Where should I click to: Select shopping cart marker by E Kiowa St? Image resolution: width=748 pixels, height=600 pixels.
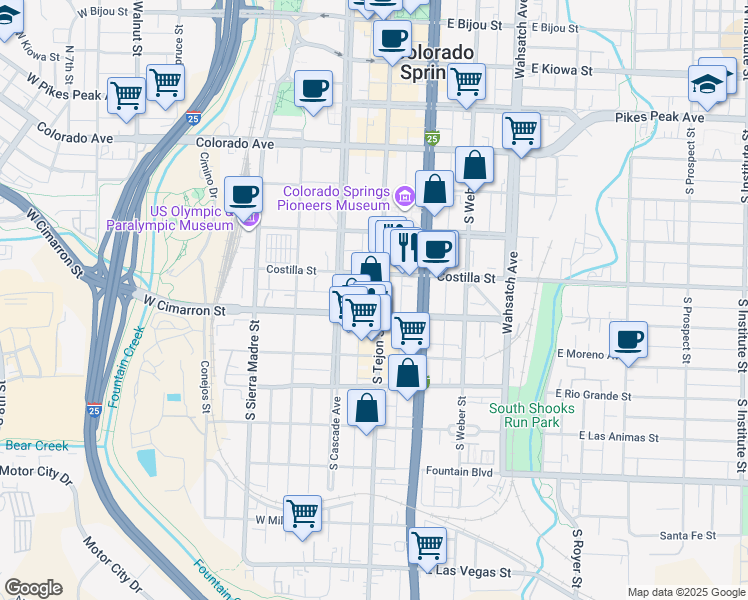tap(466, 83)
